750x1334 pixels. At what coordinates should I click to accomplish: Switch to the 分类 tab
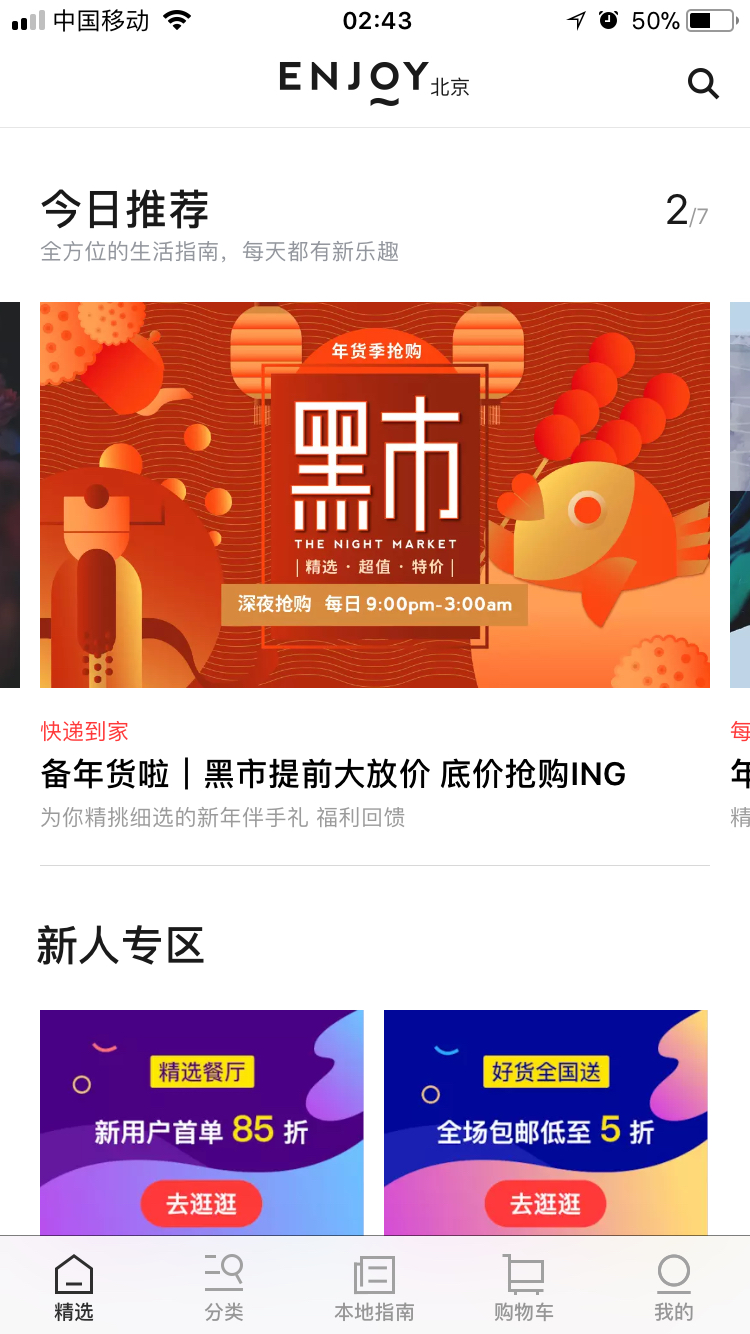(224, 1289)
